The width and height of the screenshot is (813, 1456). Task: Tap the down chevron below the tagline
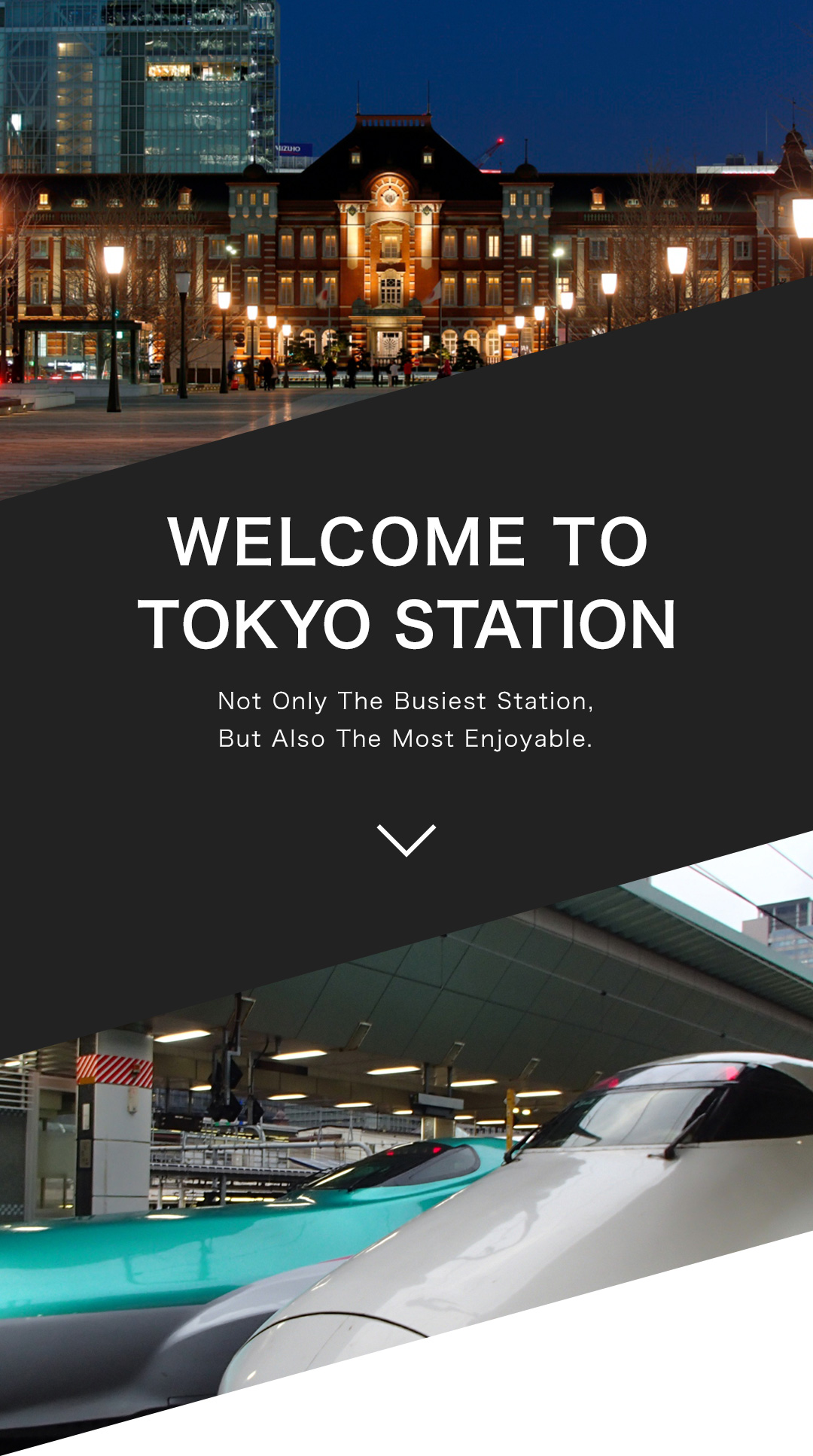406,840
